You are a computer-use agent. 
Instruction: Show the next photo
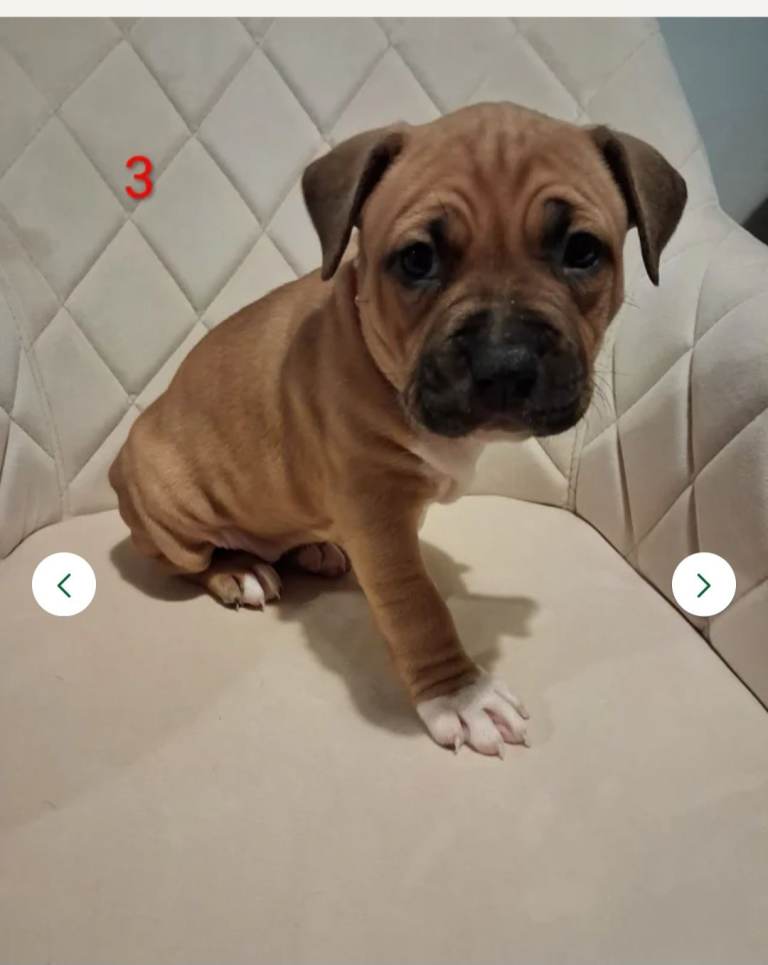pos(703,585)
